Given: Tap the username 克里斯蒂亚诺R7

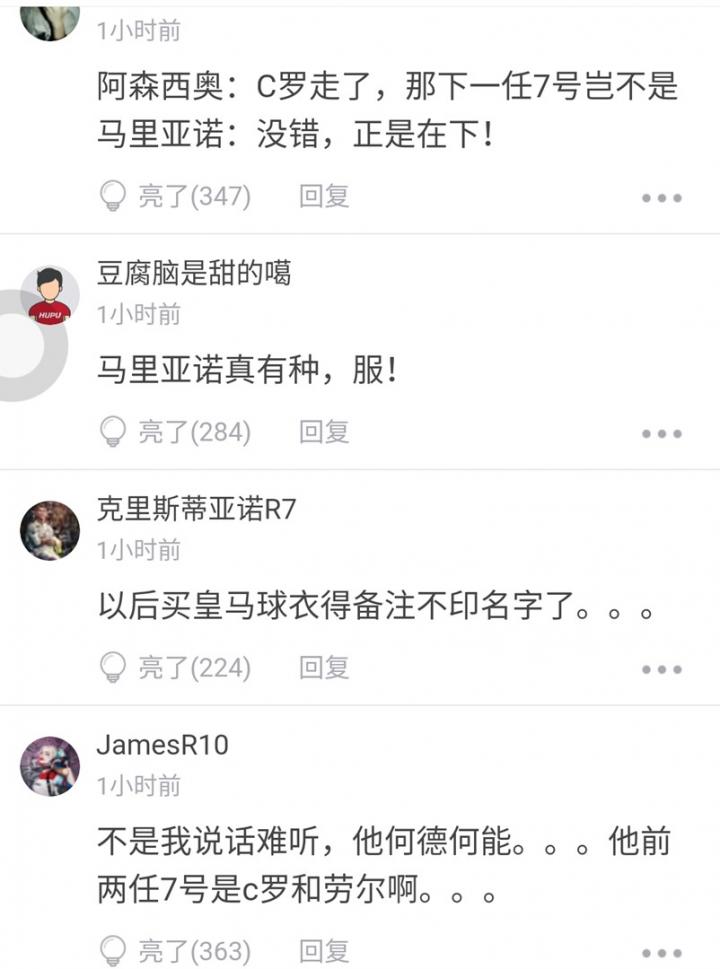Looking at the screenshot, I should pos(196,509).
